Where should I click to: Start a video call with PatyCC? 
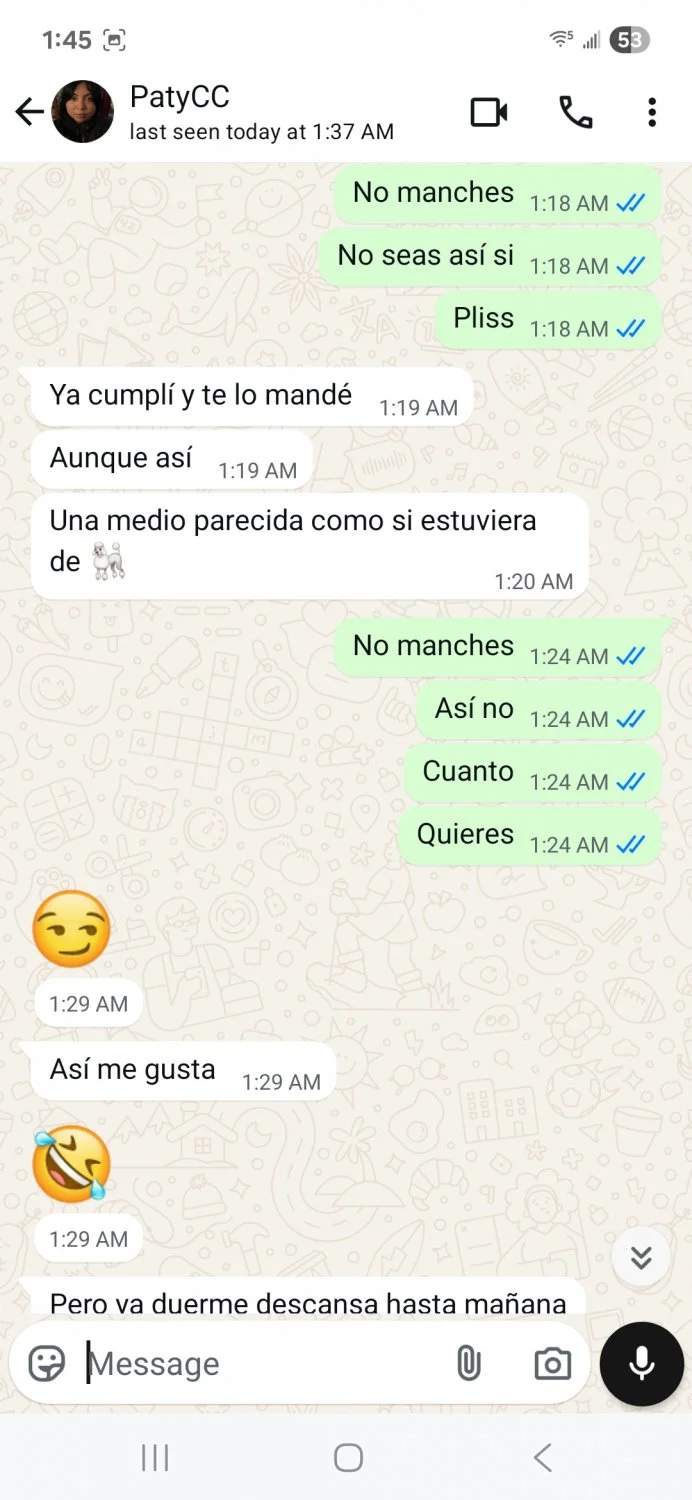click(489, 112)
